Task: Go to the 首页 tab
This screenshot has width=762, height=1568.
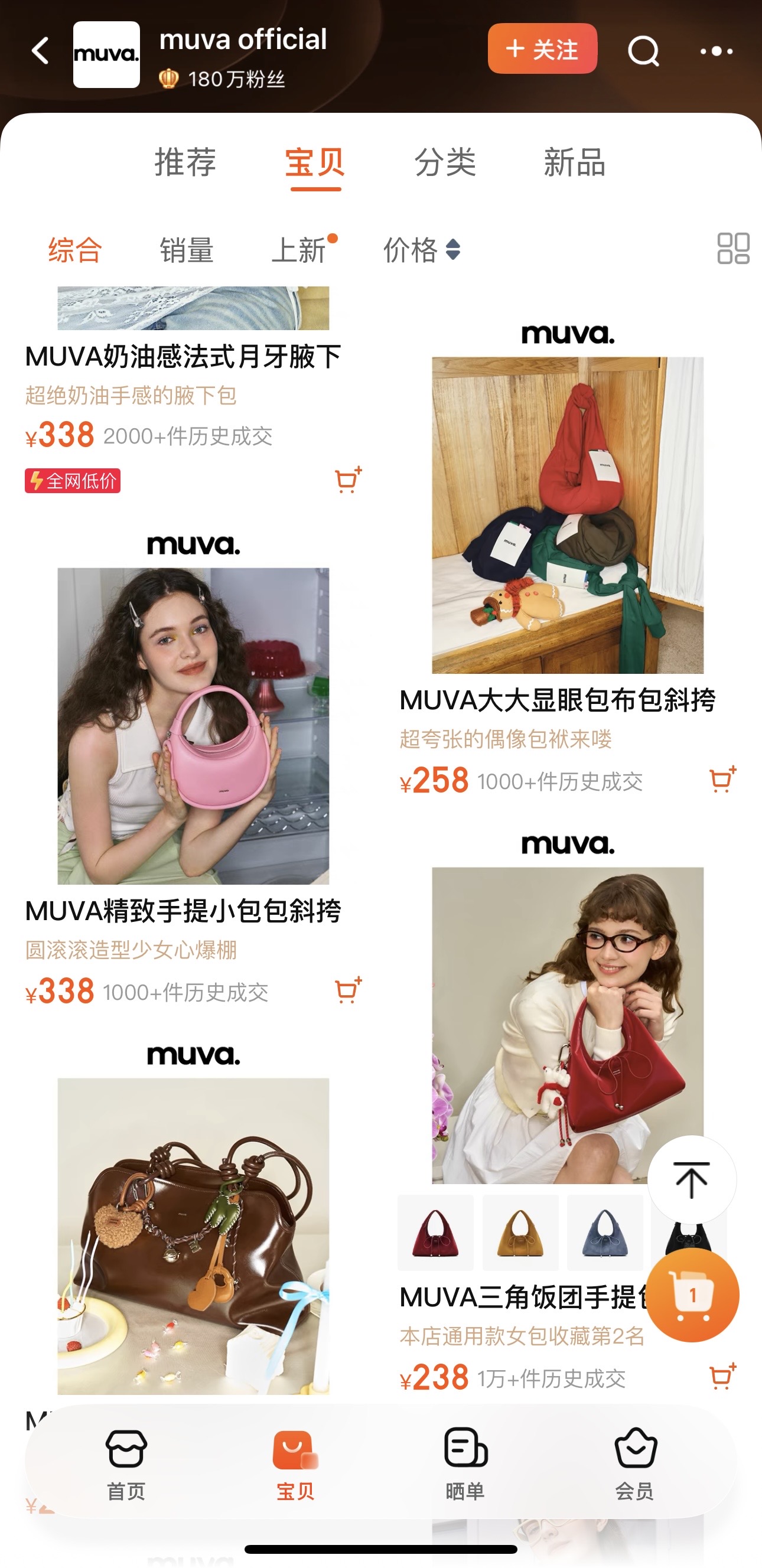Action: 126,1463
